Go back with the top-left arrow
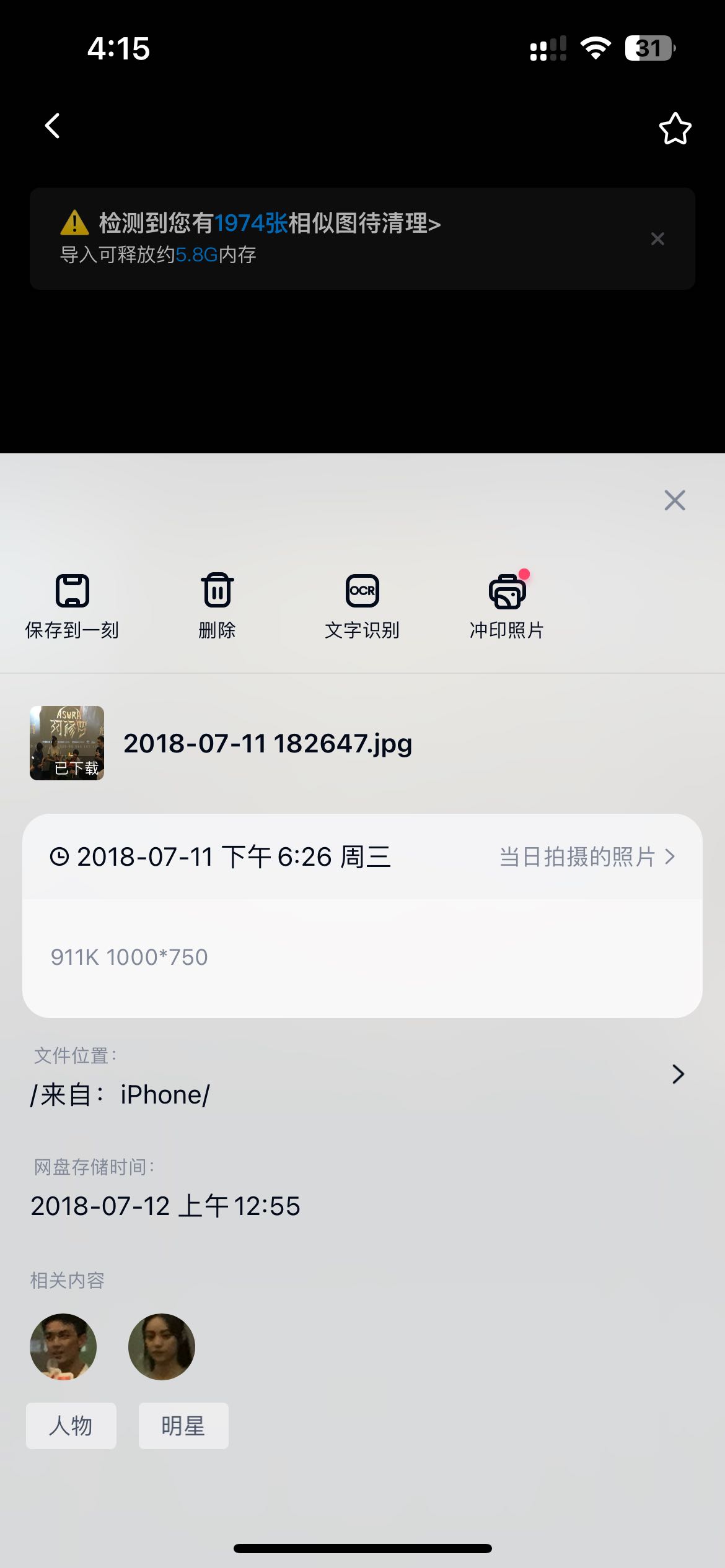This screenshot has height=1568, width=725. [53, 126]
